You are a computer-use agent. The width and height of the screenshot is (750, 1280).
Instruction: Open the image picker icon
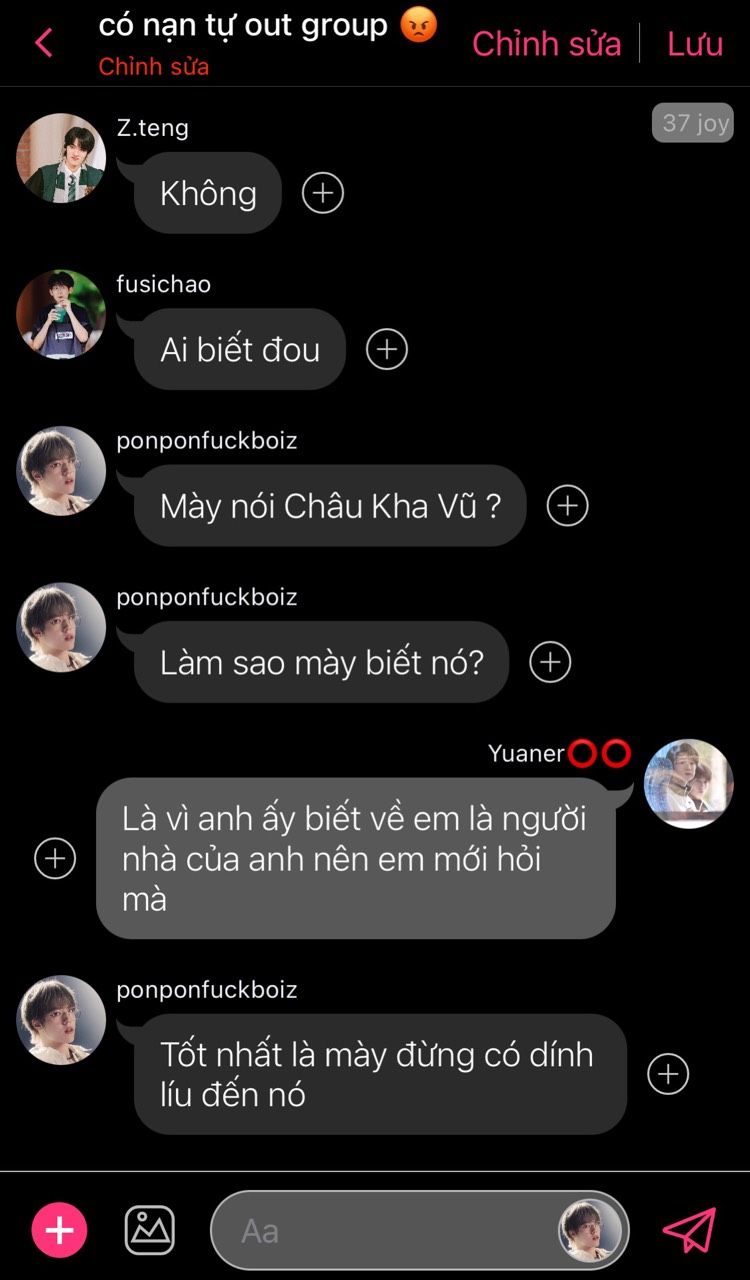point(149,1230)
